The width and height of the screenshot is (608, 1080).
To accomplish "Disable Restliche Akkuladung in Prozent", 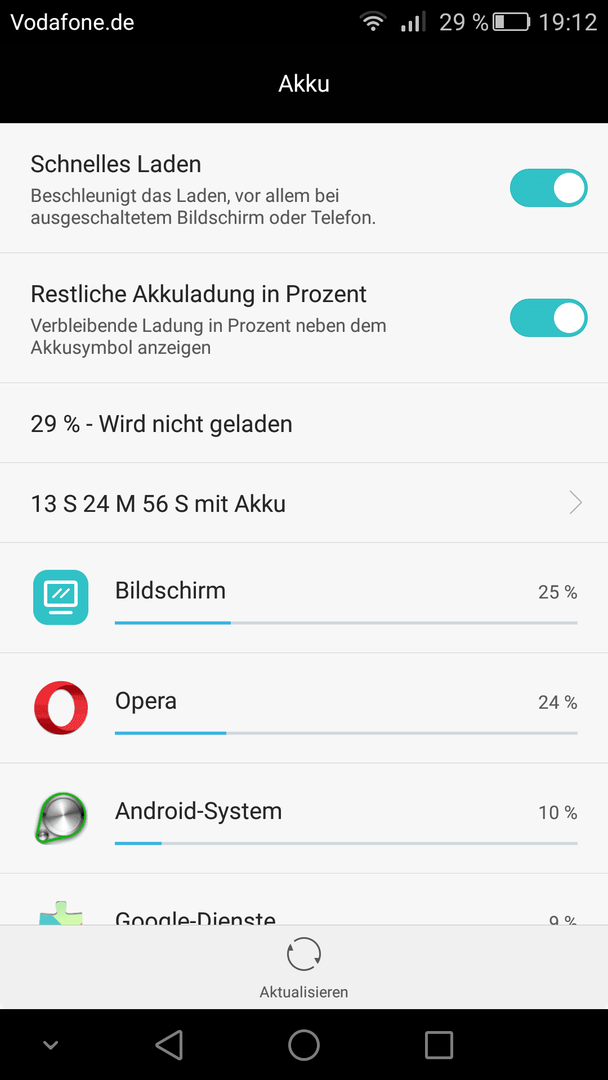I will [548, 318].
